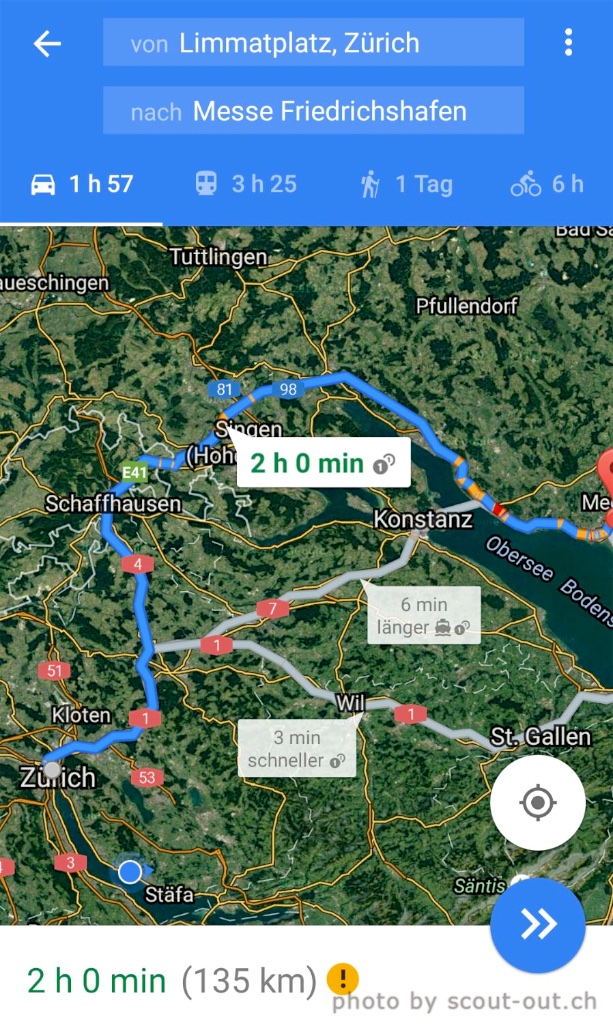Tap the yellow warning icon beside 135 km
Screen dimensions: 613x1024
click(x=342, y=978)
